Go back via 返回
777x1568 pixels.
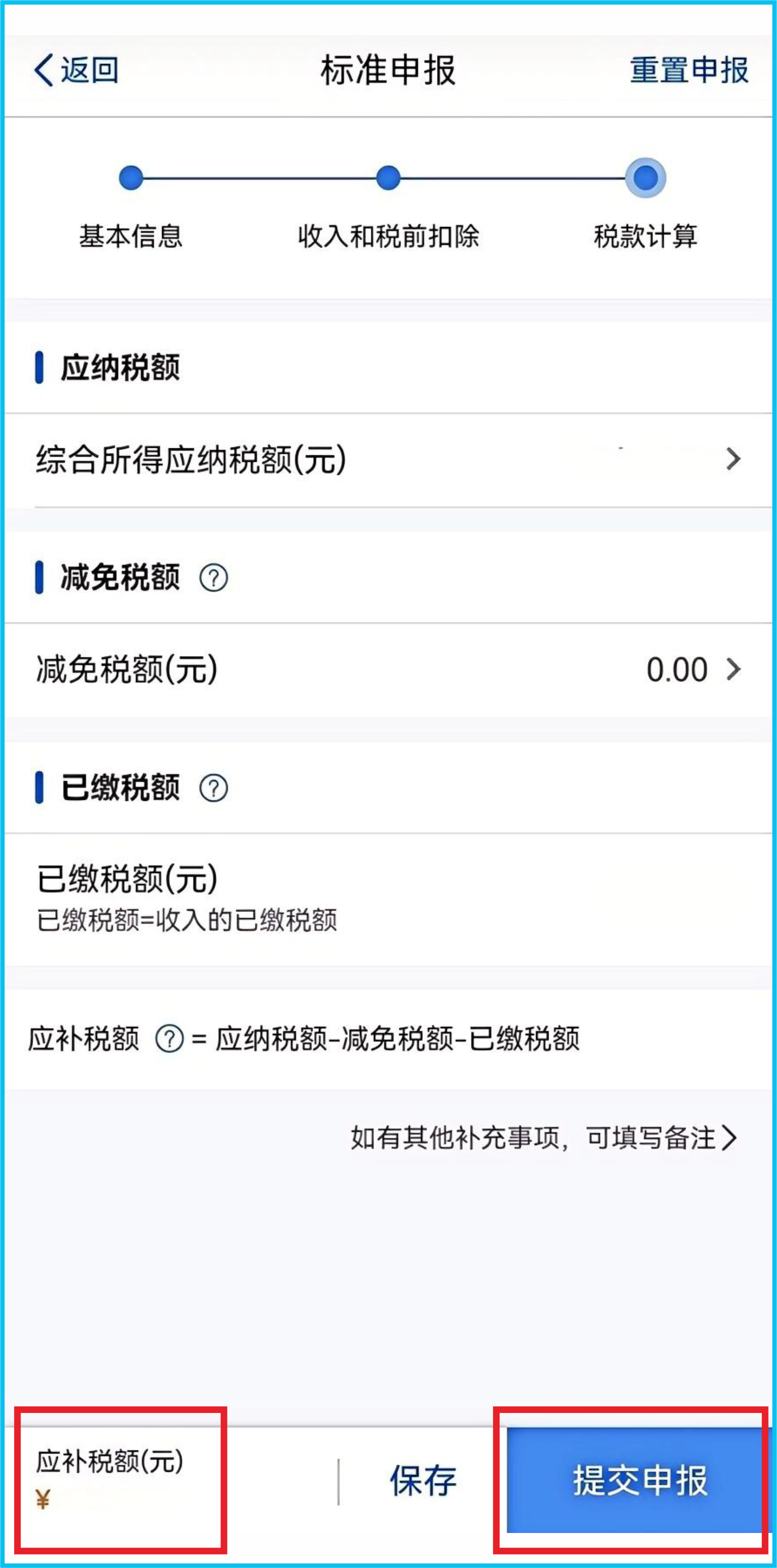click(x=76, y=70)
